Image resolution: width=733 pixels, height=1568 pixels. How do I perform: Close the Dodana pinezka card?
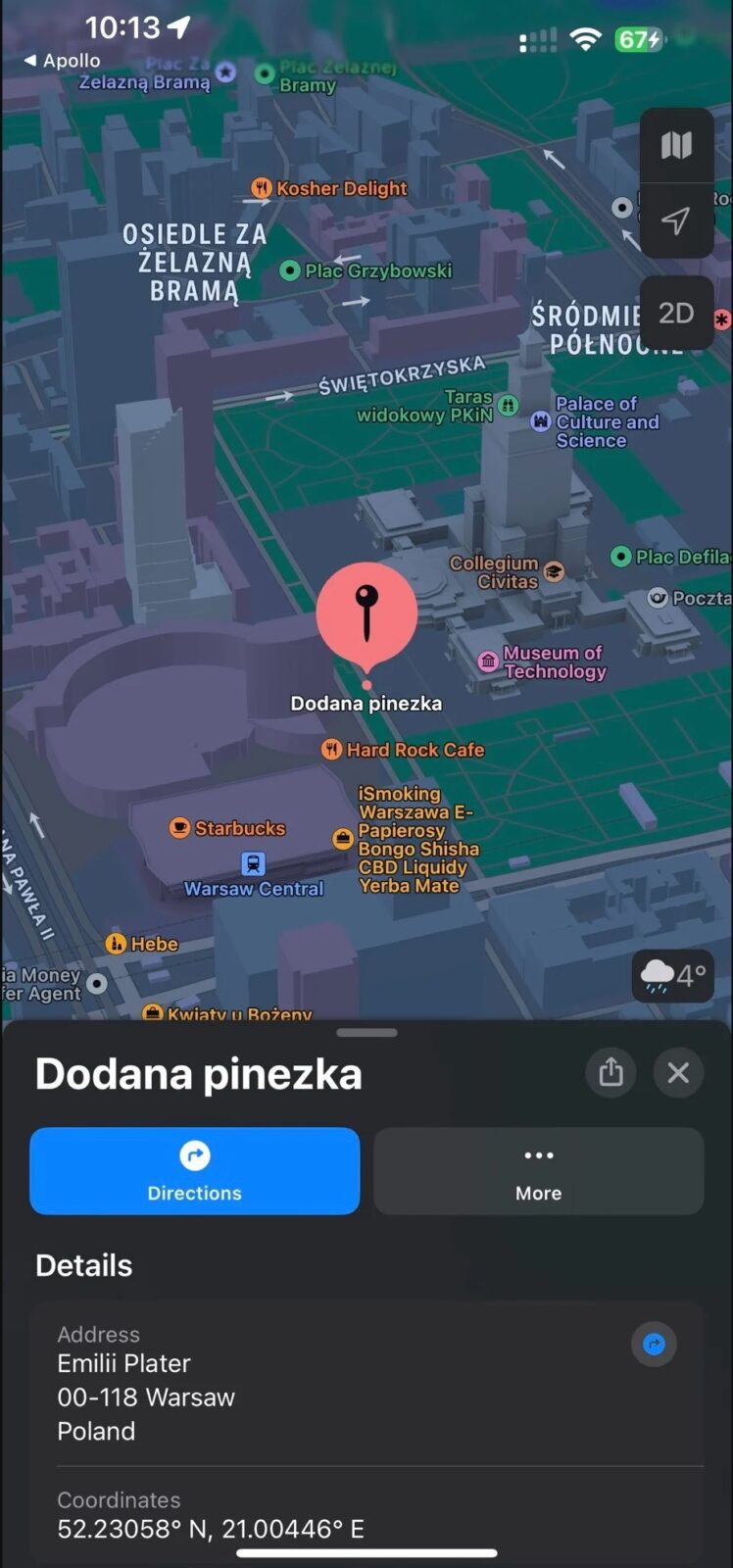click(x=678, y=1072)
